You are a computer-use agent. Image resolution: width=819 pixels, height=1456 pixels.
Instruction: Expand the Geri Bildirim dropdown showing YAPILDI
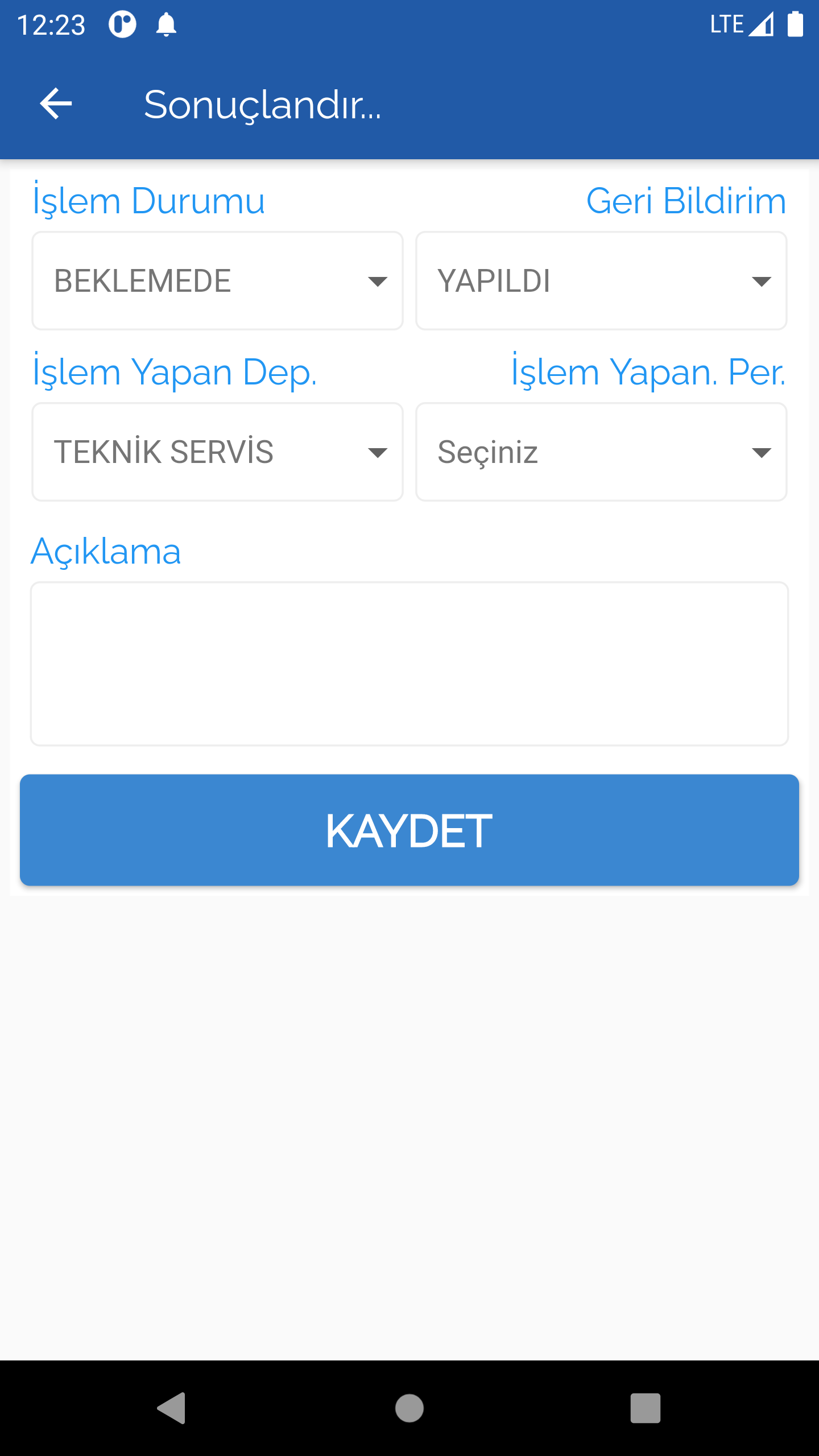tap(601, 280)
